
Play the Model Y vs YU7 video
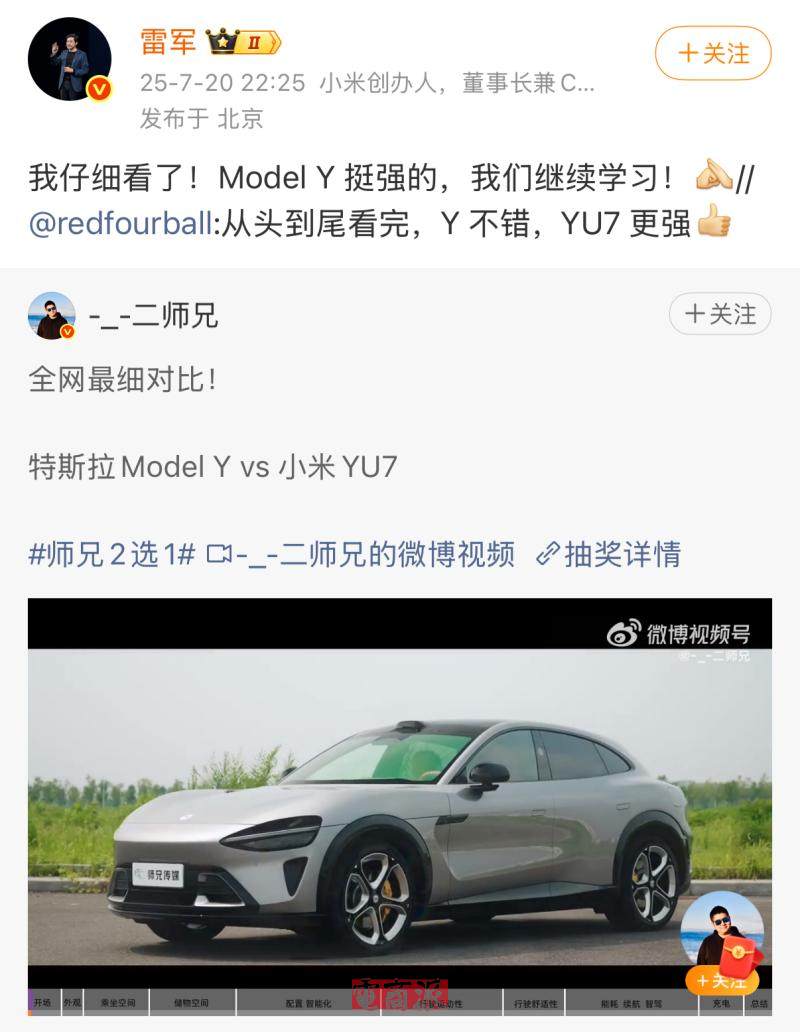click(x=399, y=800)
